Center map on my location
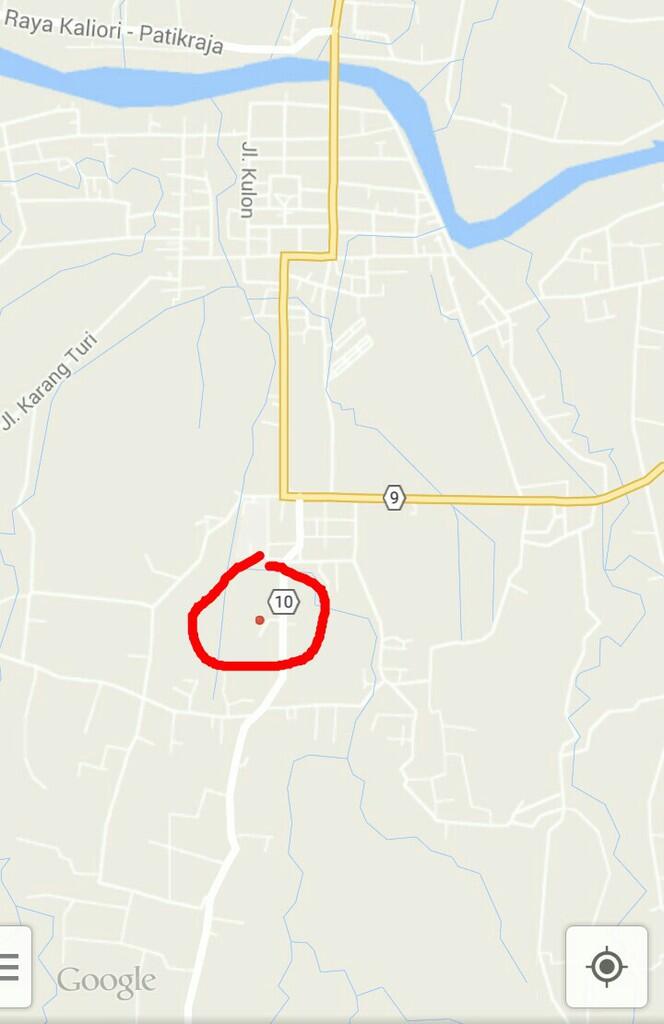 pyautogui.click(x=606, y=967)
